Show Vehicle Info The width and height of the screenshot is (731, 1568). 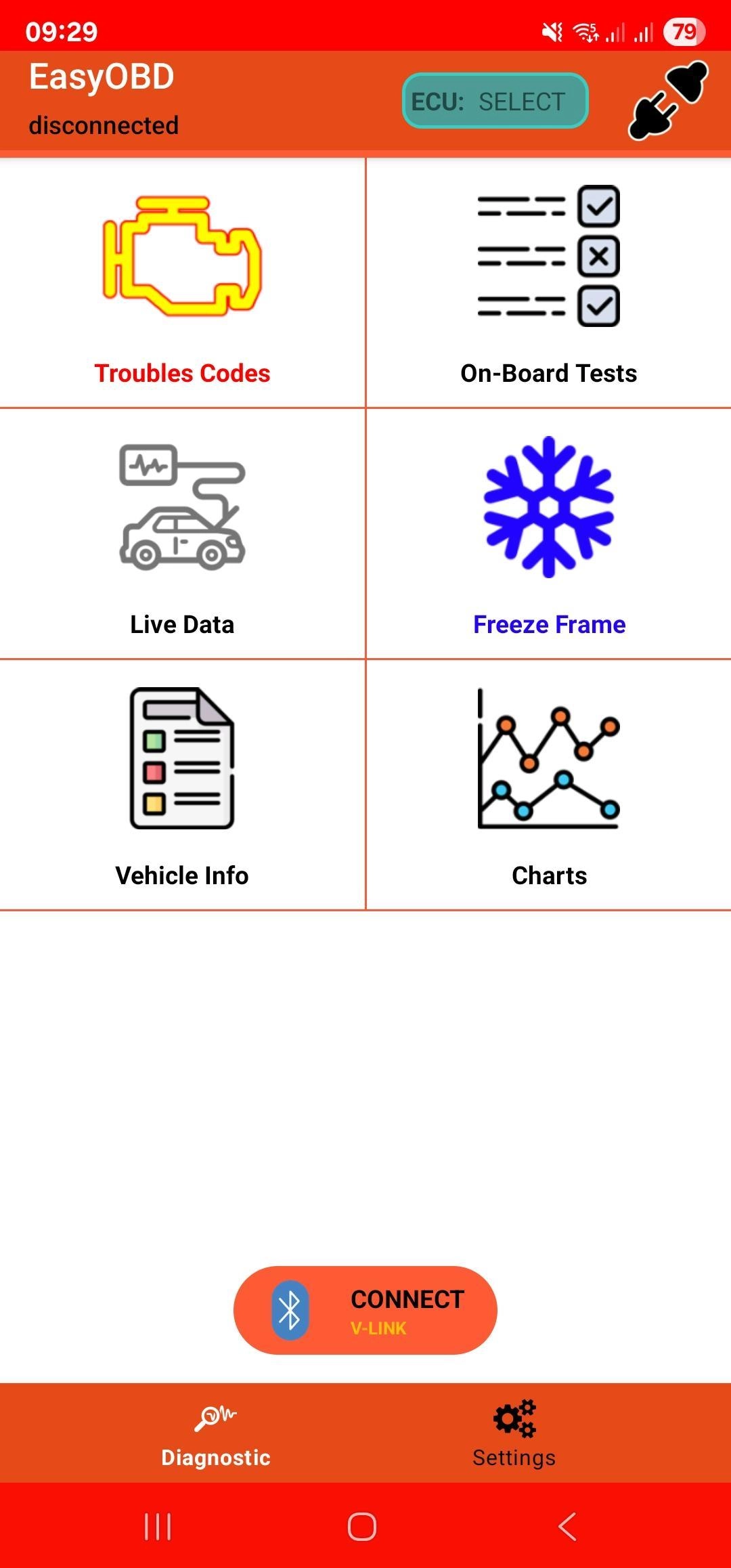point(182,785)
